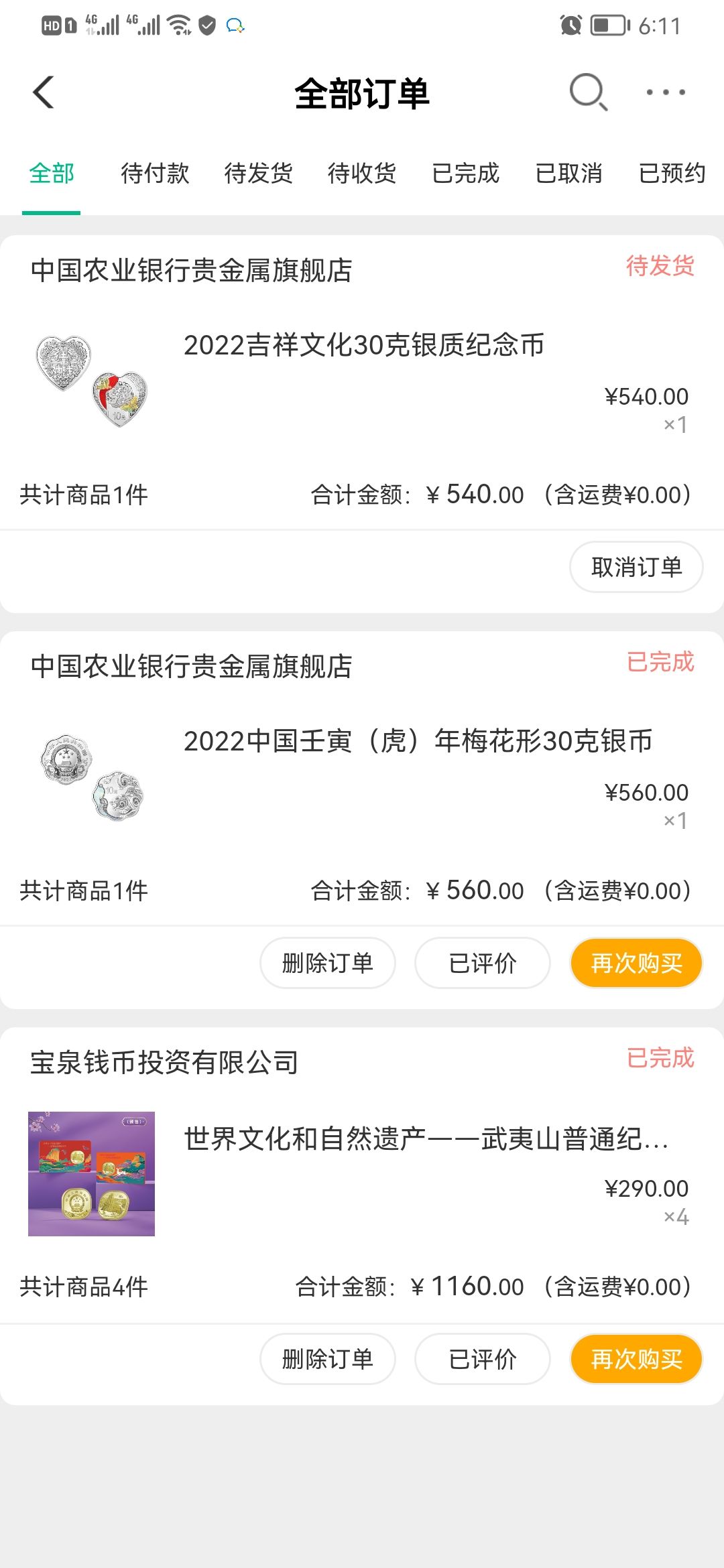The height and width of the screenshot is (1568, 724).
Task: Switch to the 待收货 tab
Action: tap(362, 174)
